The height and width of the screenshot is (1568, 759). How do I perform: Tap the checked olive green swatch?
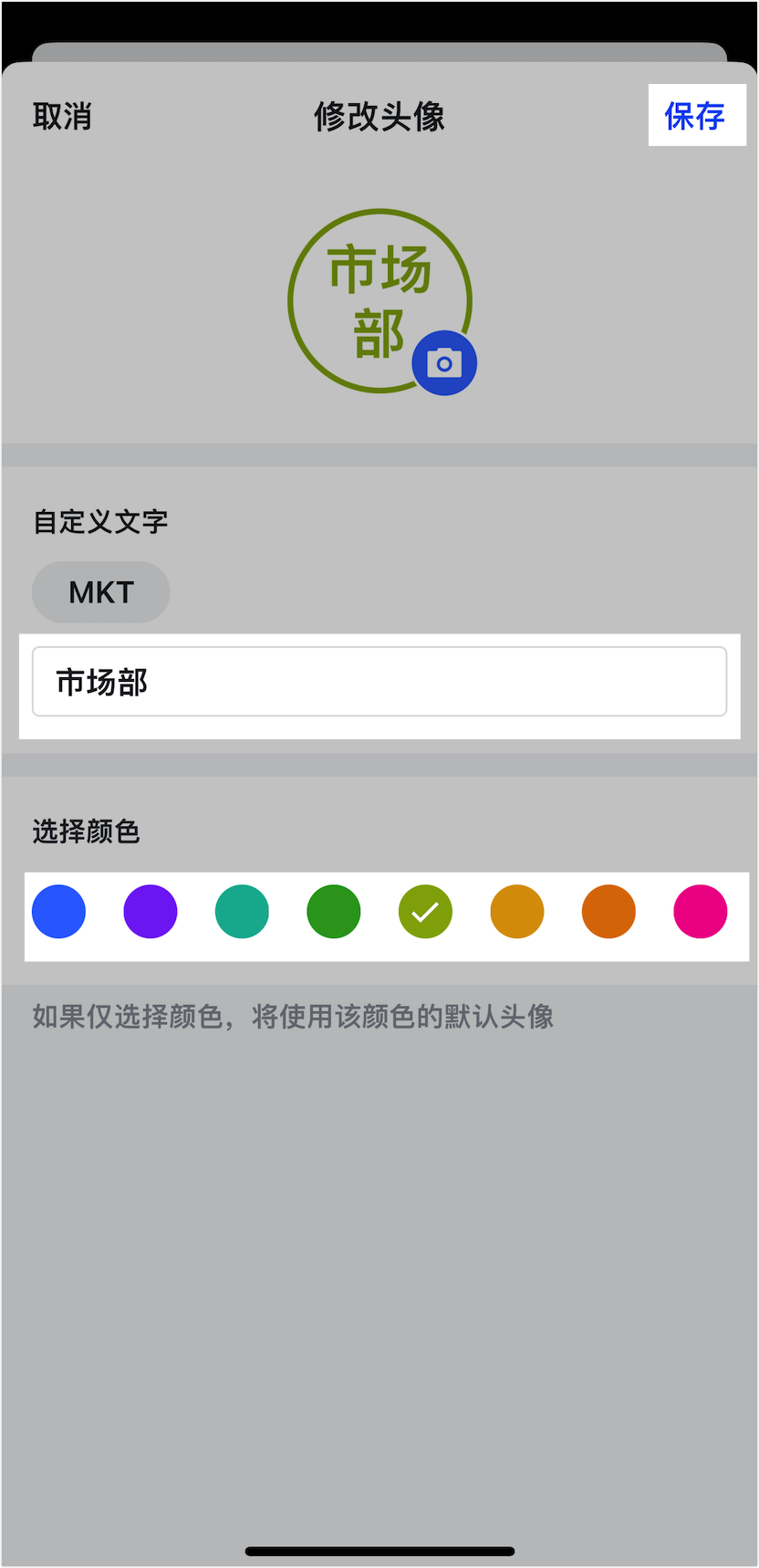(425, 912)
